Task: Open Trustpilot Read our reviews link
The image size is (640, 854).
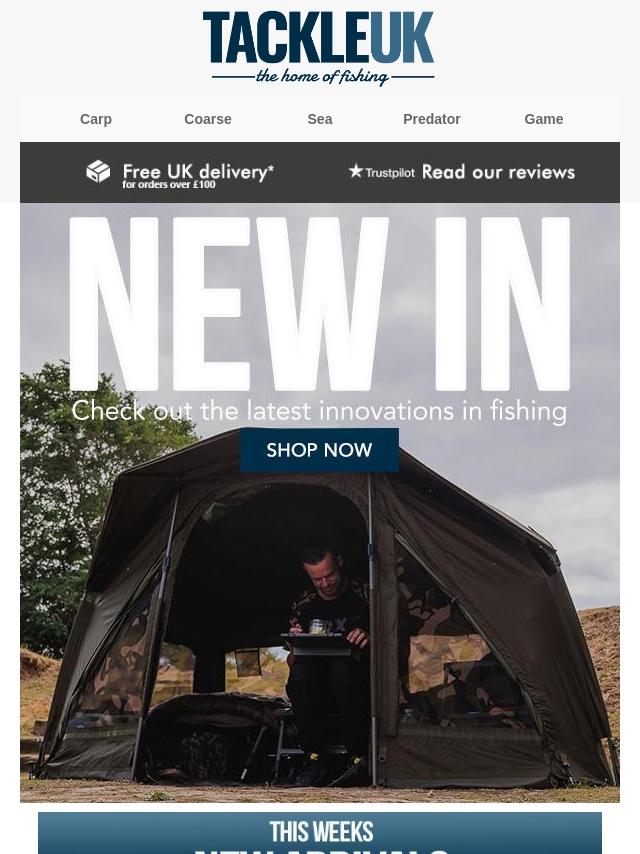Action: tap(462, 172)
